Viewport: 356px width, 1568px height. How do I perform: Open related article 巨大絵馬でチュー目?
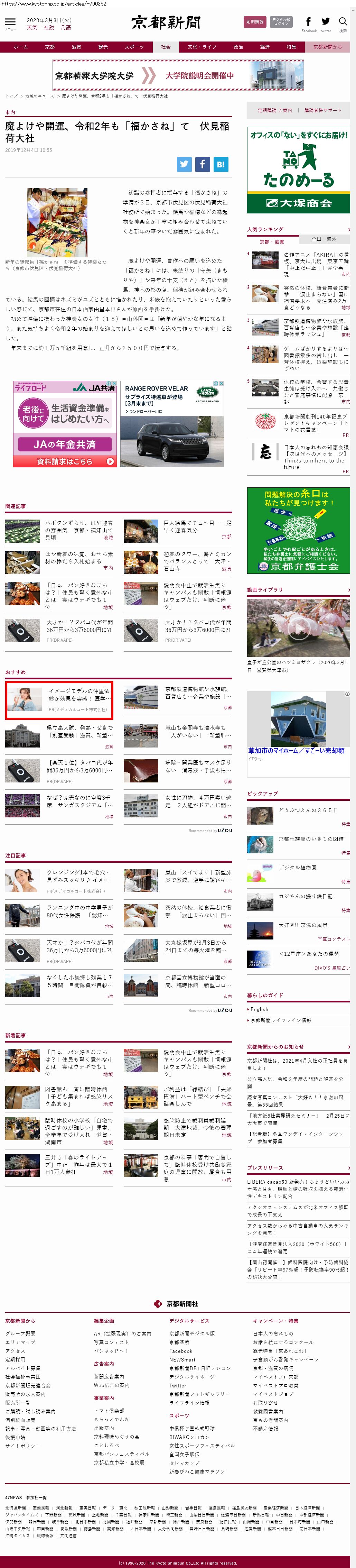pos(197,526)
